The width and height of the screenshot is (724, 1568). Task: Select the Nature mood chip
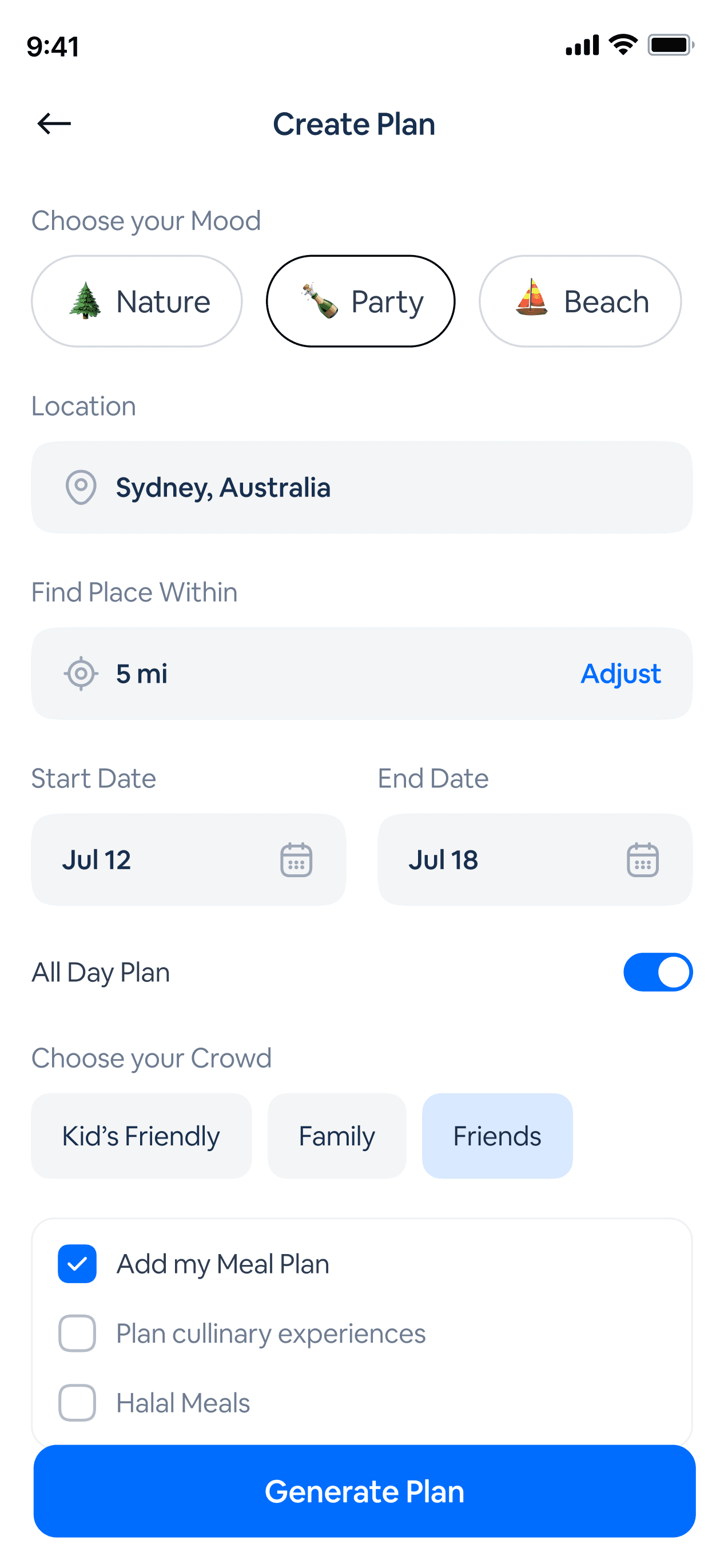coord(137,301)
